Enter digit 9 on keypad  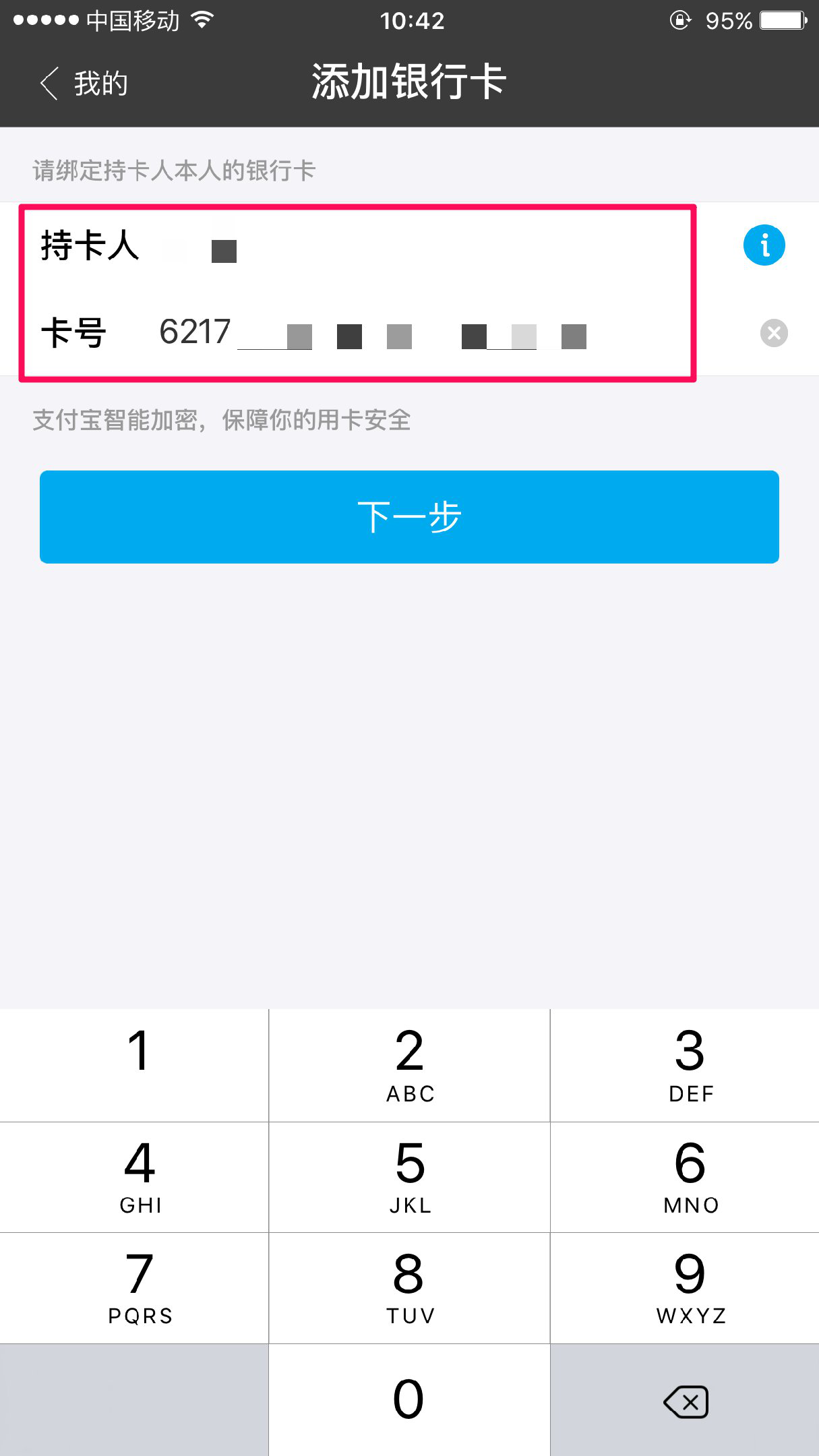688,1287
